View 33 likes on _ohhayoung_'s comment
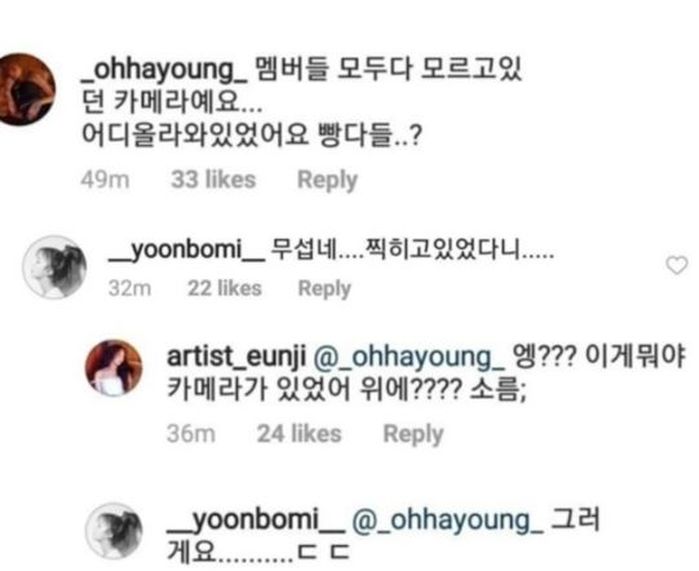Image resolution: width=699 pixels, height=571 pixels. pyautogui.click(x=212, y=181)
